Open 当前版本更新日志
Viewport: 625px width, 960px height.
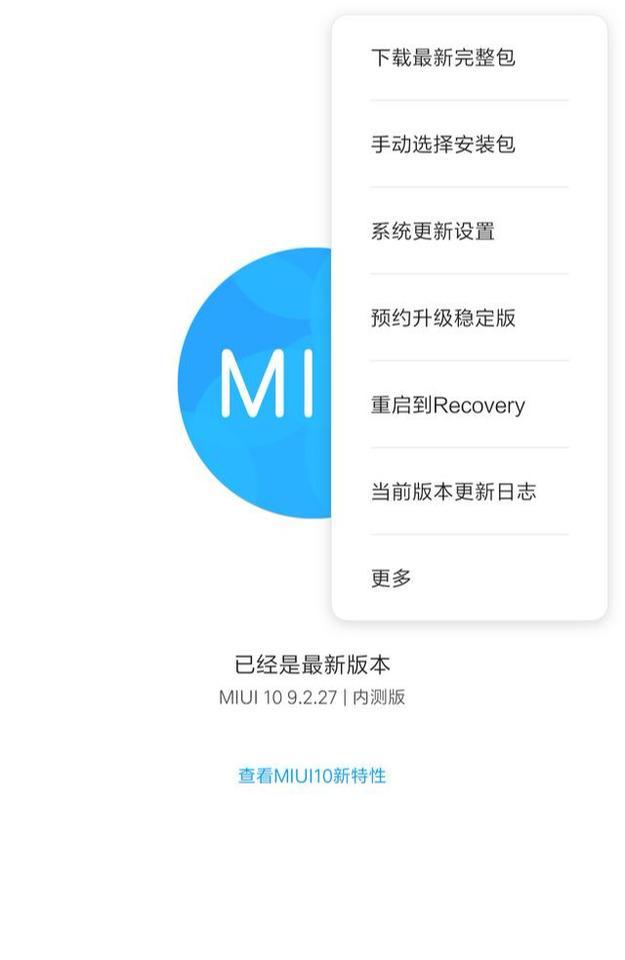pyautogui.click(x=453, y=491)
